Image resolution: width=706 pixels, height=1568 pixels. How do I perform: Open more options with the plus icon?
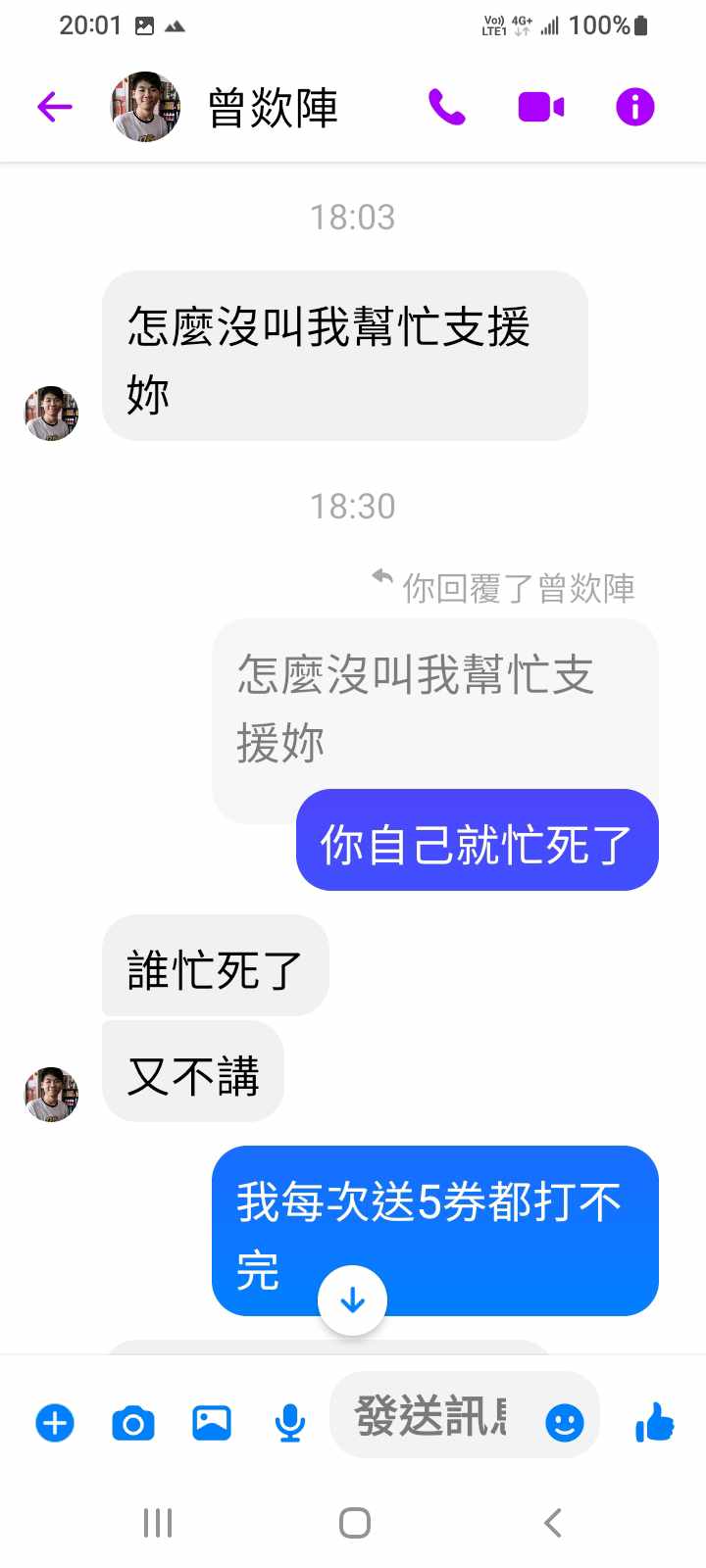point(55,1422)
